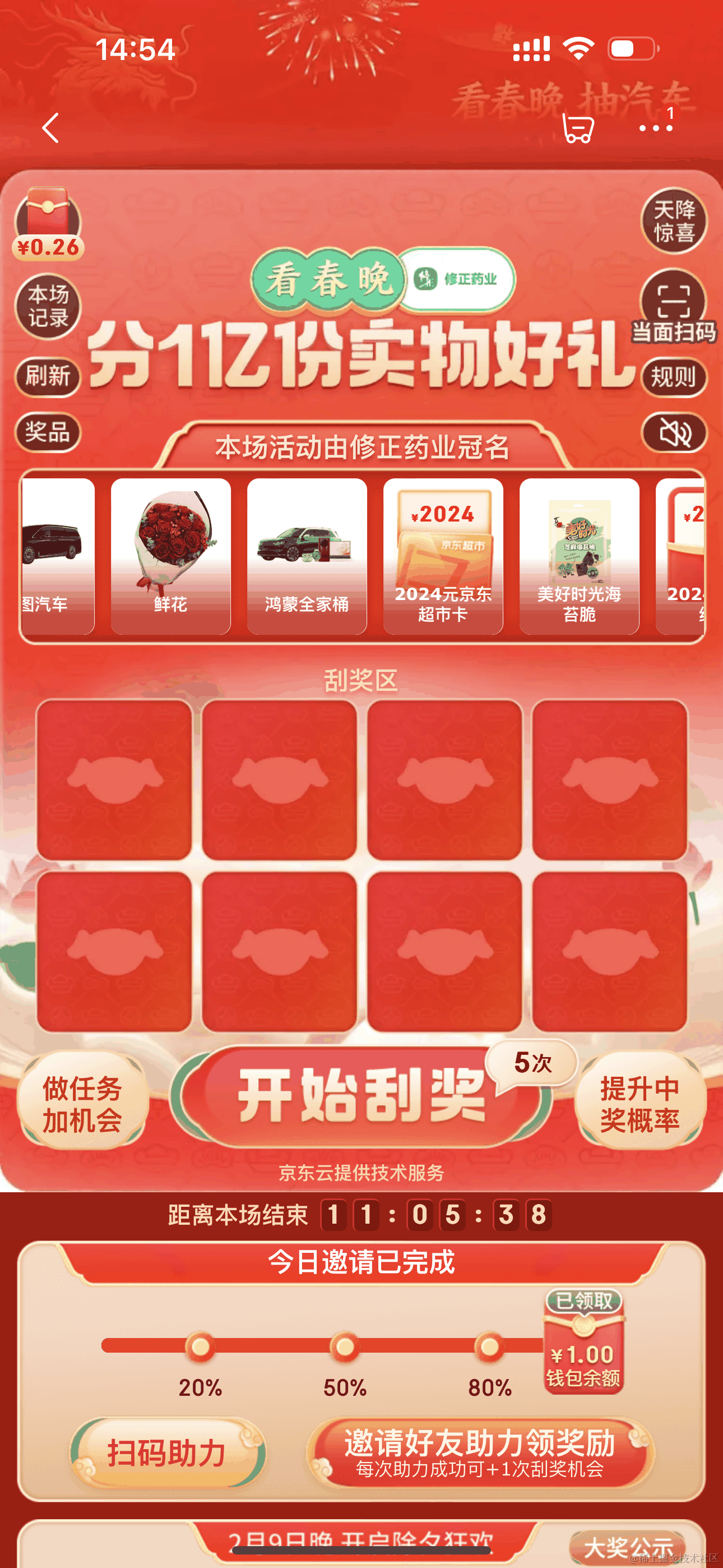Viewport: 723px width, 1568px height.
Task: Open the 2024元京东超市卡 prize card
Action: pyautogui.click(x=443, y=556)
